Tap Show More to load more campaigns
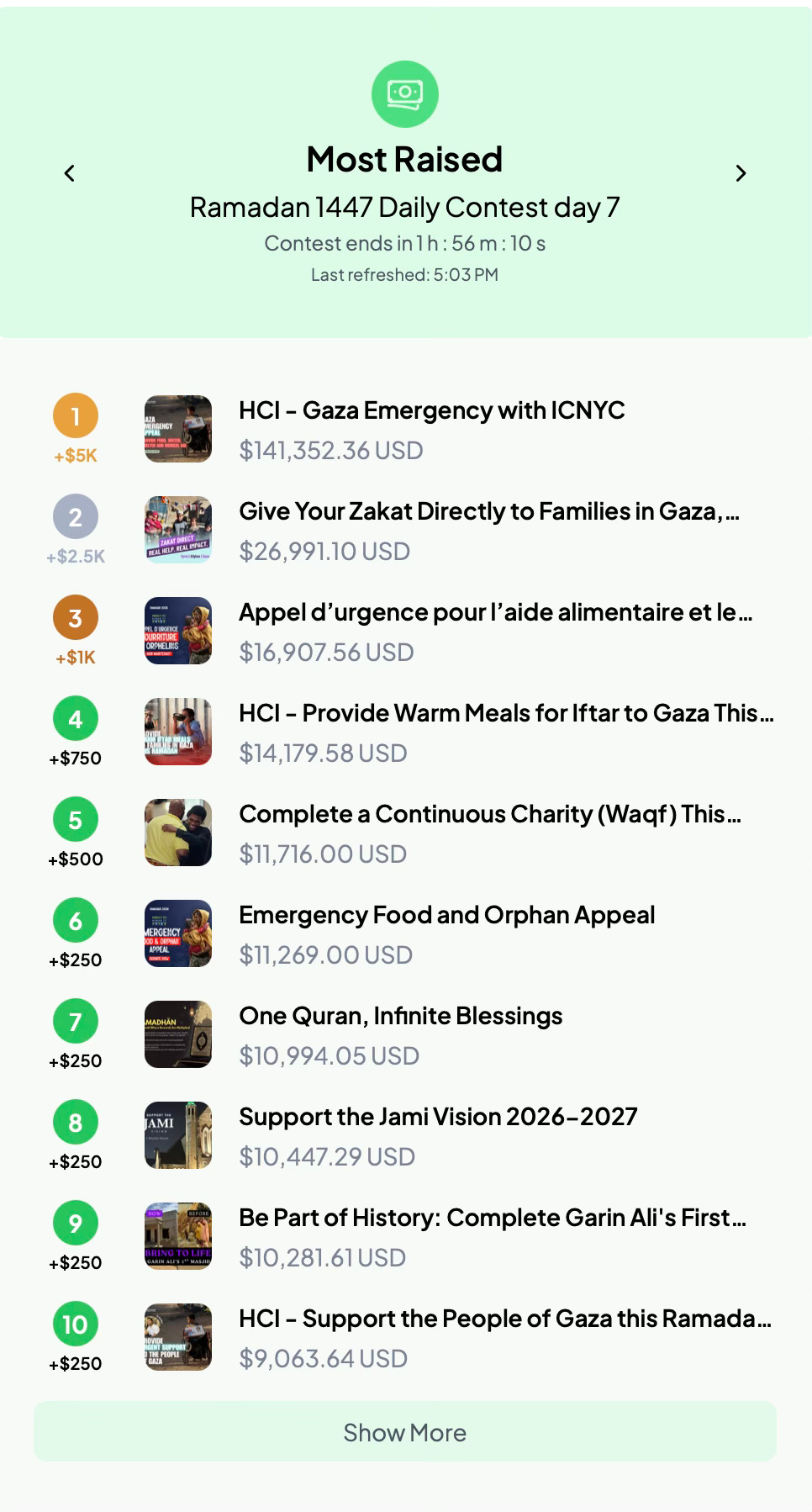The image size is (812, 1512). (x=405, y=1431)
